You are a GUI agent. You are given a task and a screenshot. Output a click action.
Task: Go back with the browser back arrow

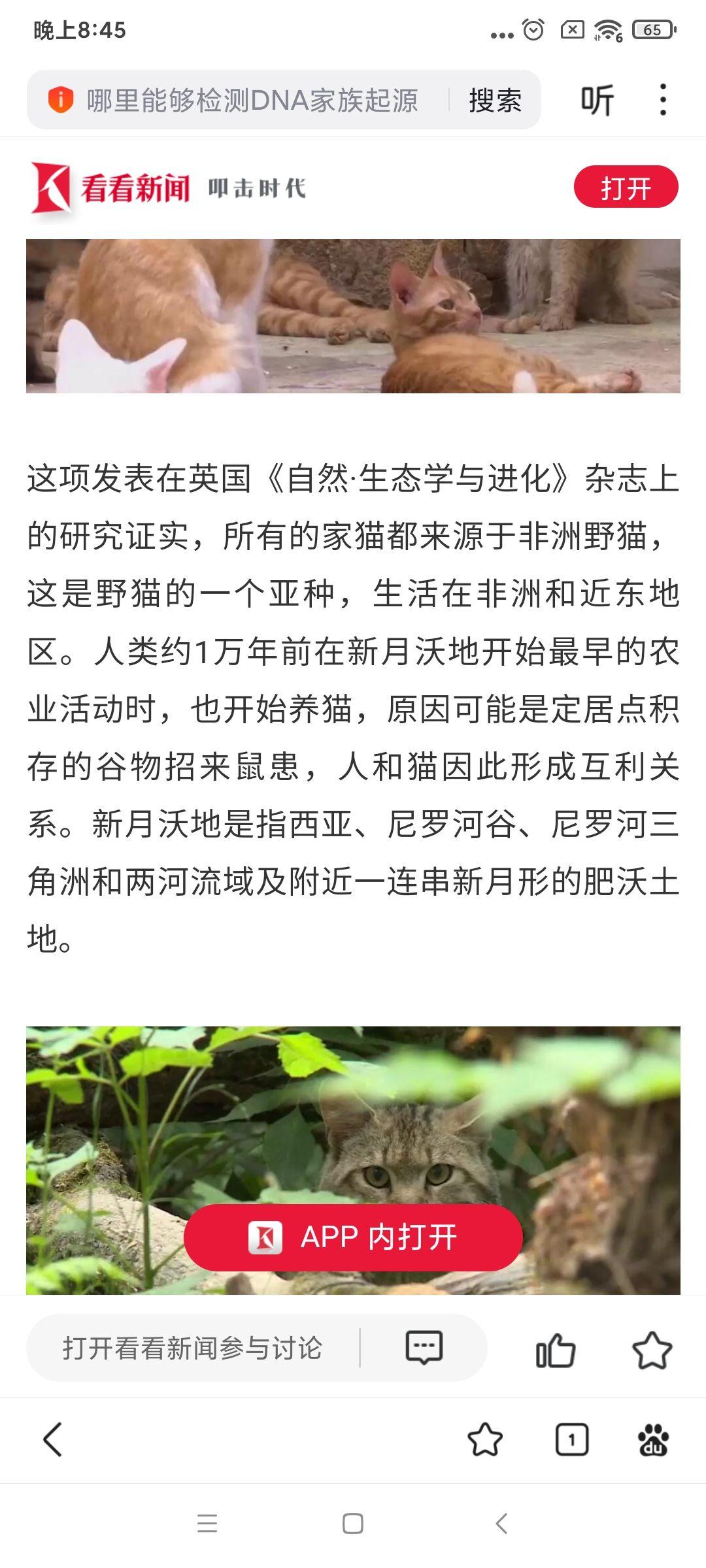point(52,1440)
